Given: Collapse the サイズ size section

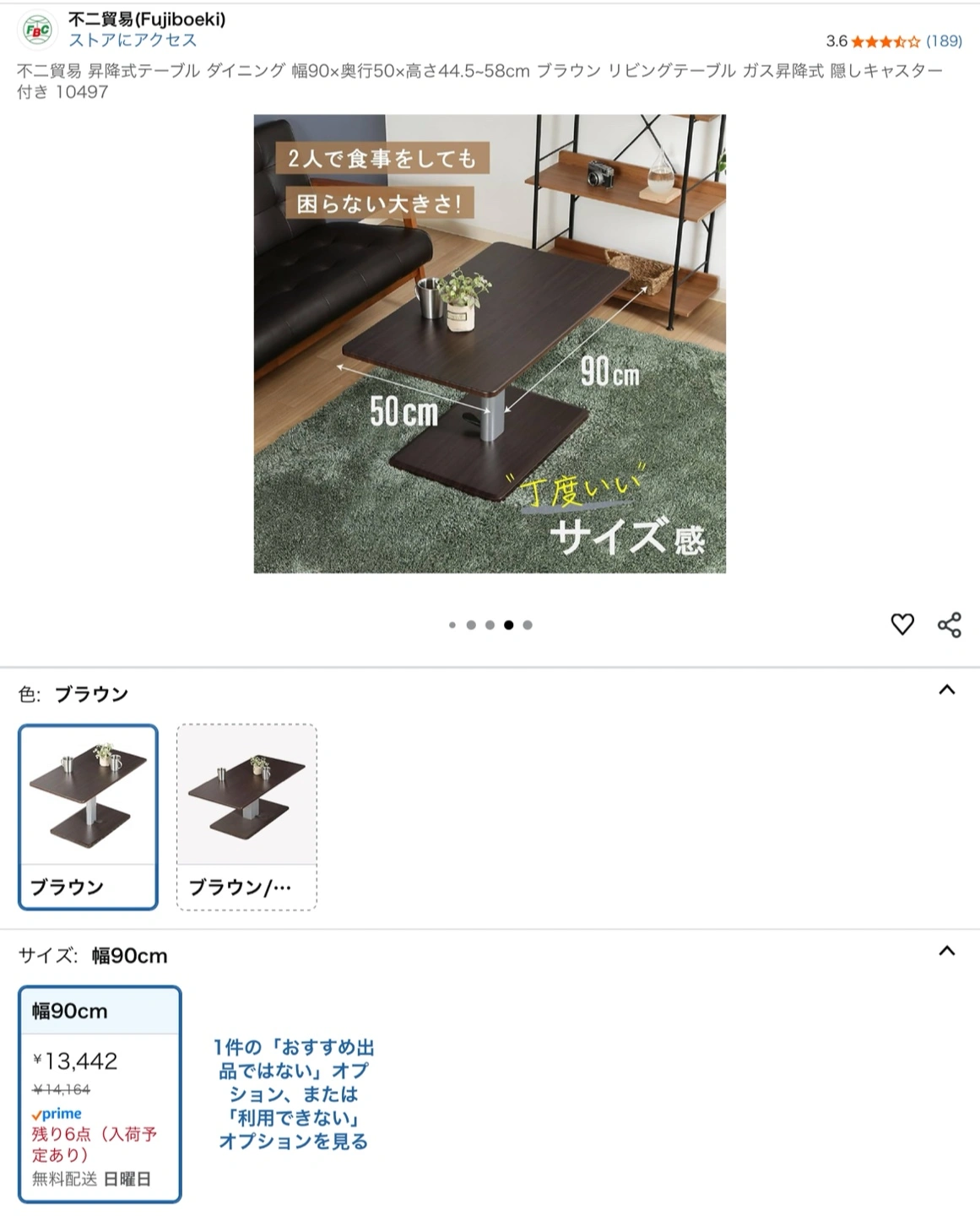Looking at the screenshot, I should point(947,952).
